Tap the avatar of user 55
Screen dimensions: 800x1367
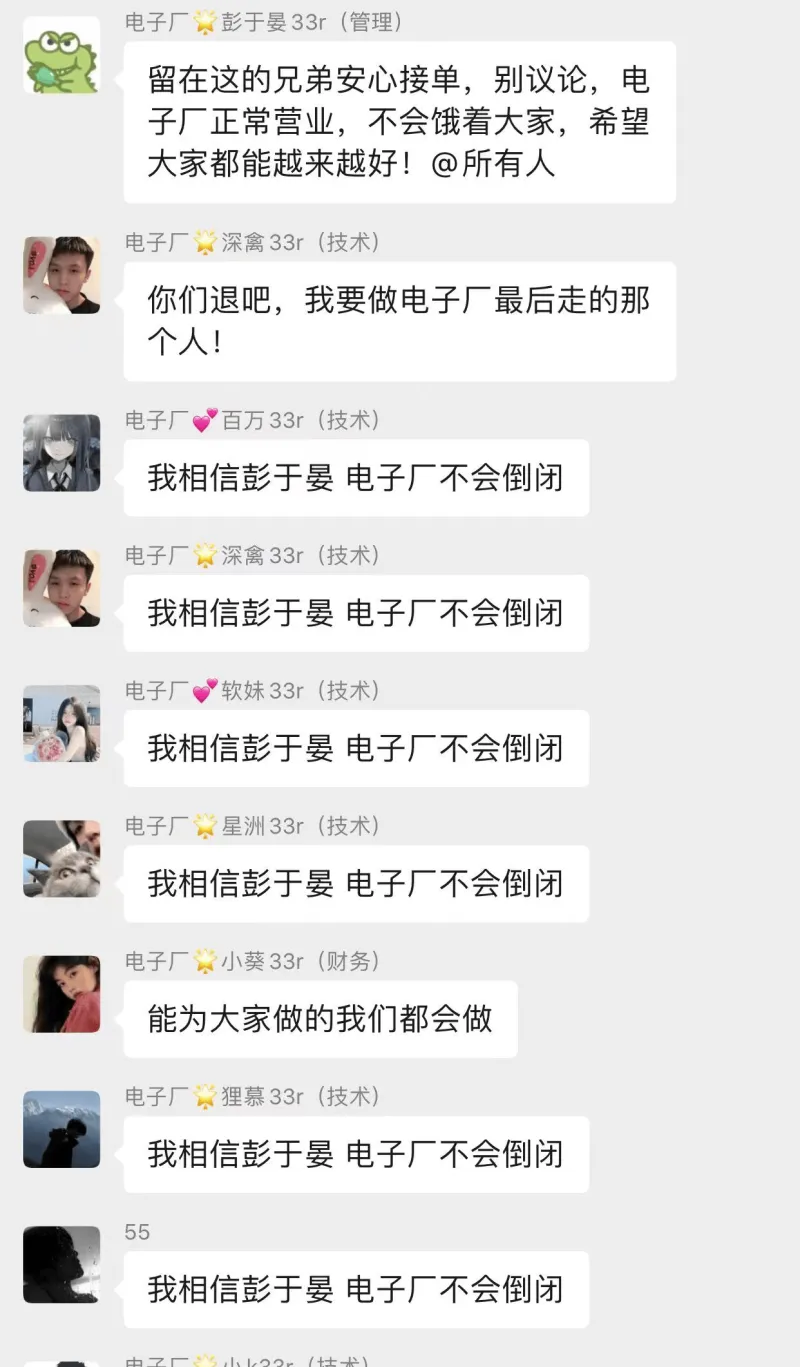(62, 1264)
